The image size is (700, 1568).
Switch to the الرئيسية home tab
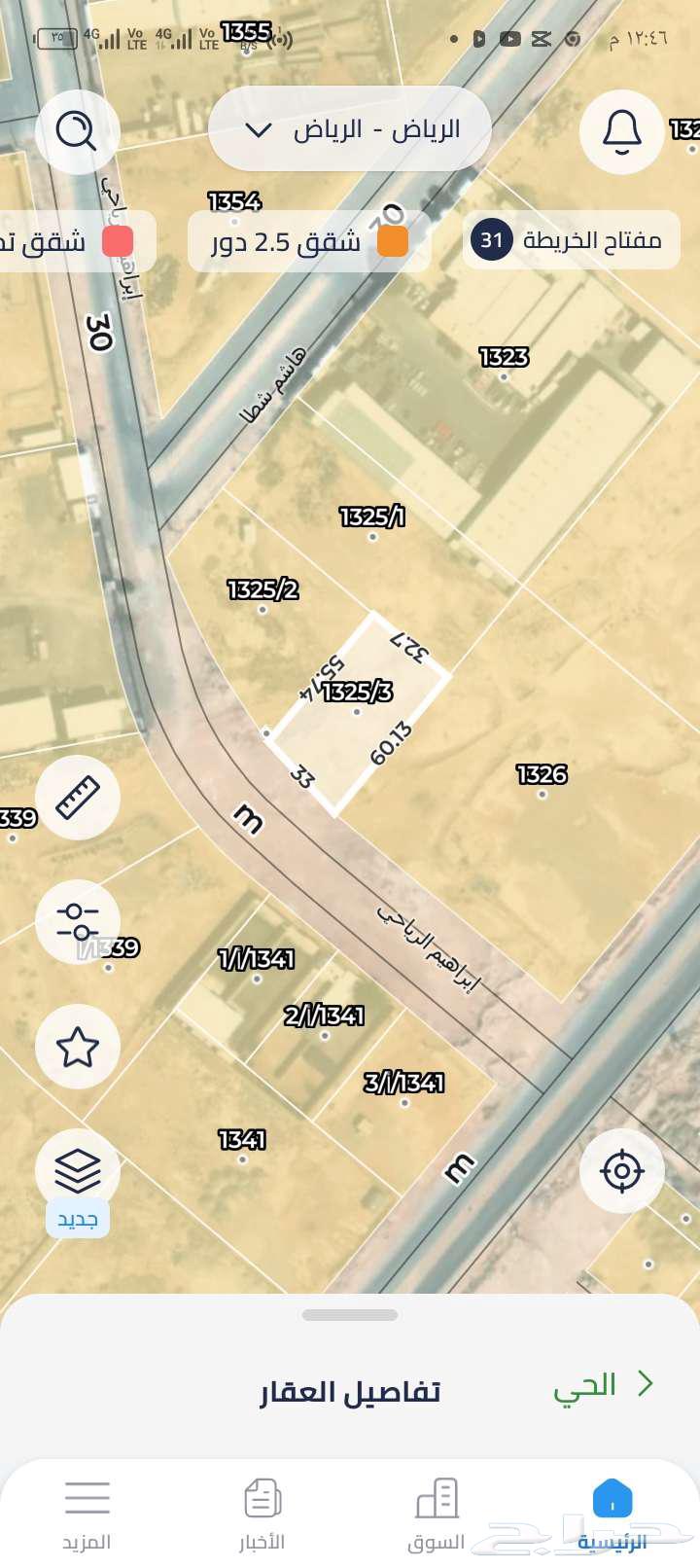(x=612, y=1515)
